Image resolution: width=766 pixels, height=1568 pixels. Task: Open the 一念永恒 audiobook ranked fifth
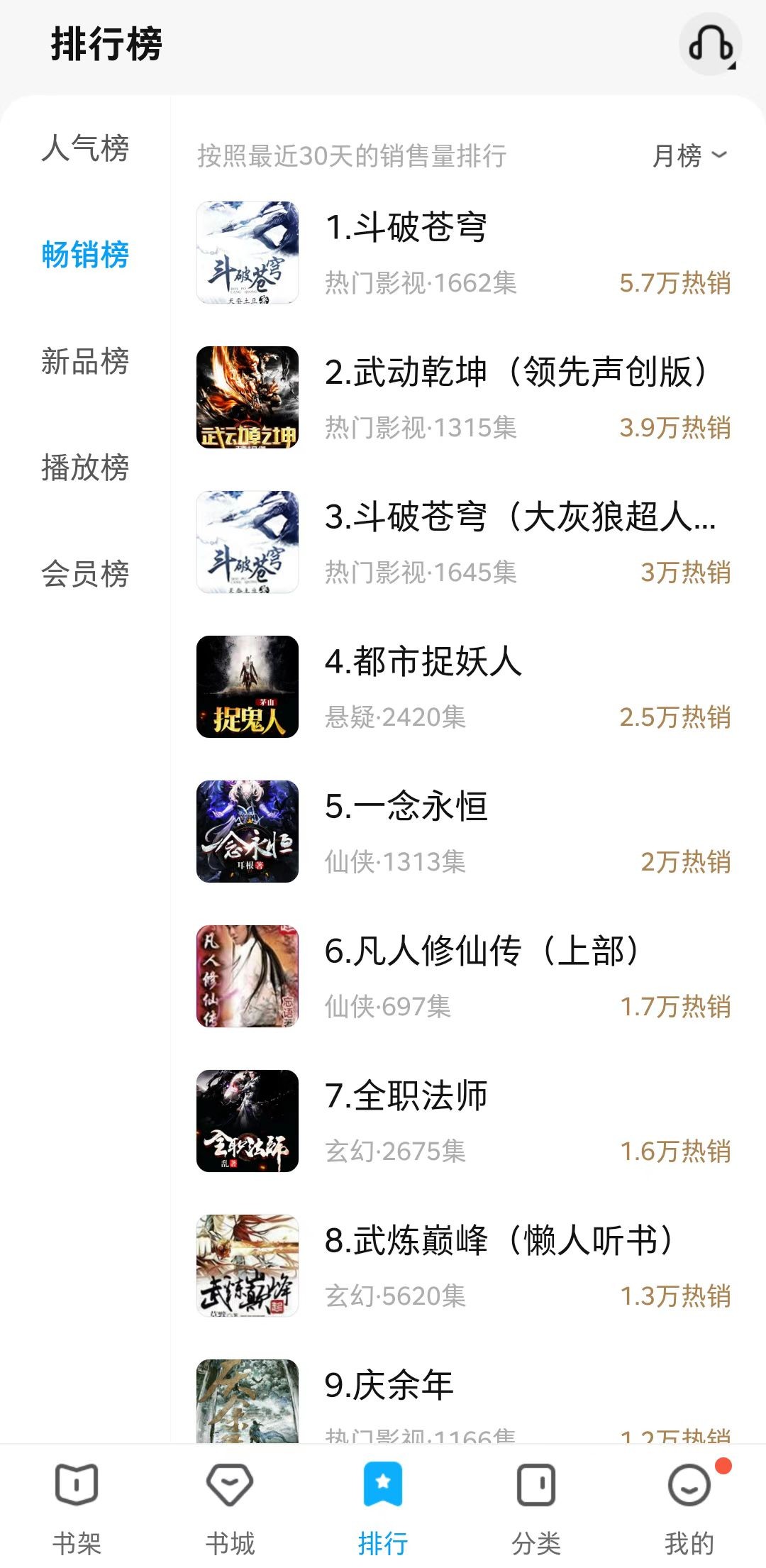click(x=411, y=808)
